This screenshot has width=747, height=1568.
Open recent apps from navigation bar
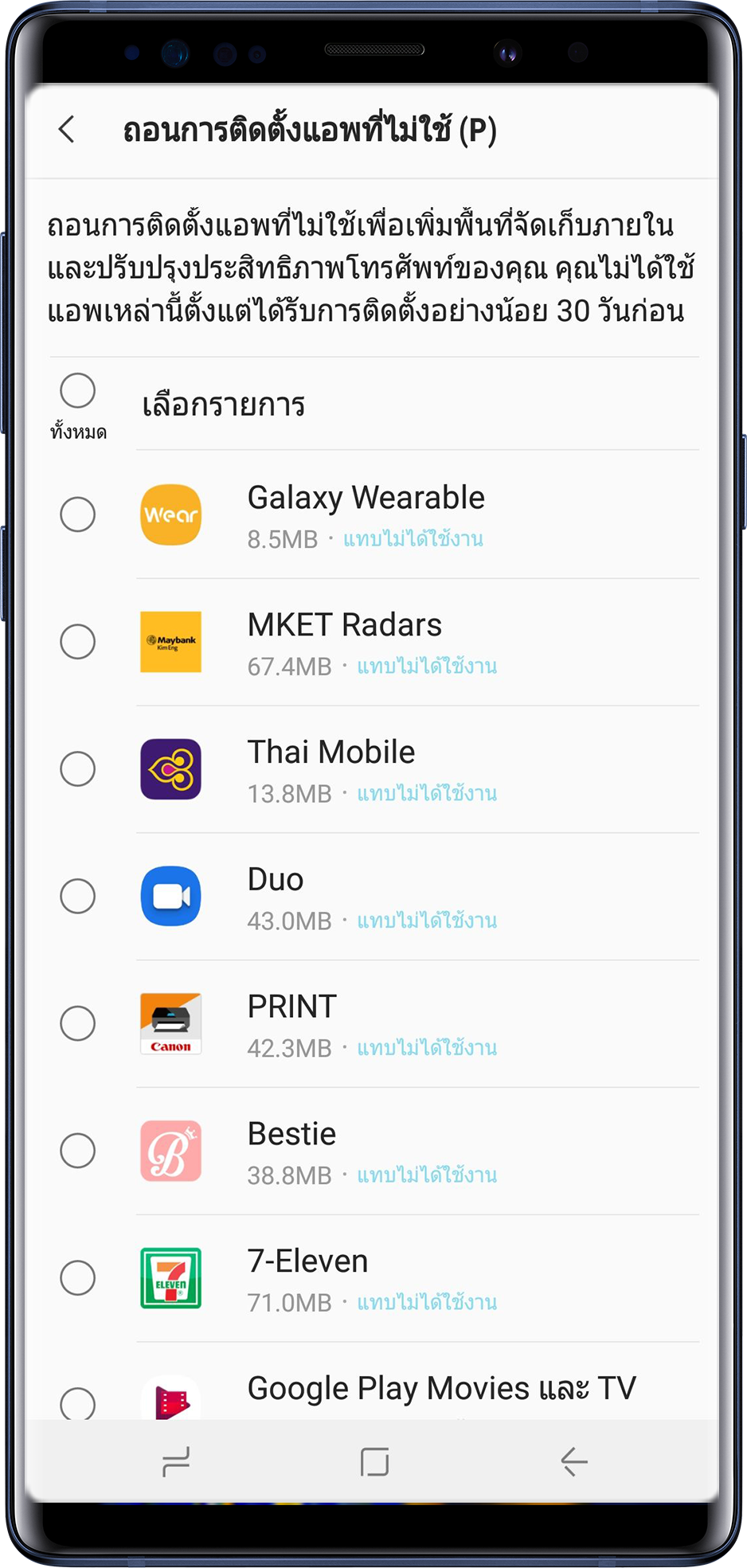(176, 1461)
